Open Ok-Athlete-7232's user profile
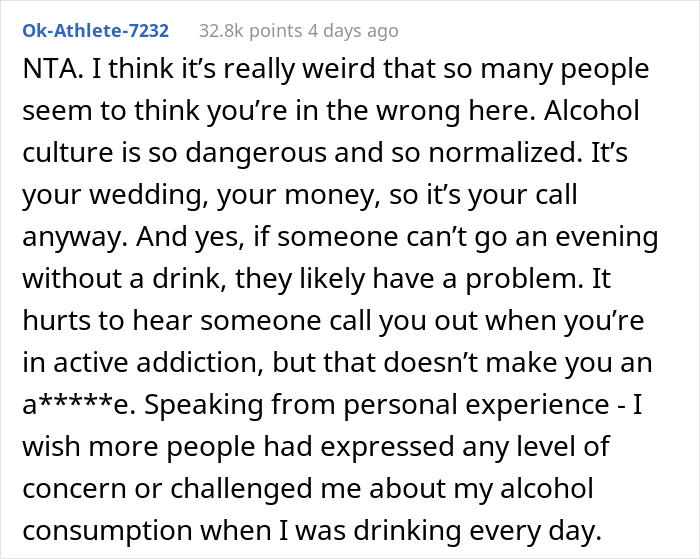Image resolution: width=700 pixels, height=559 pixels. (x=95, y=31)
